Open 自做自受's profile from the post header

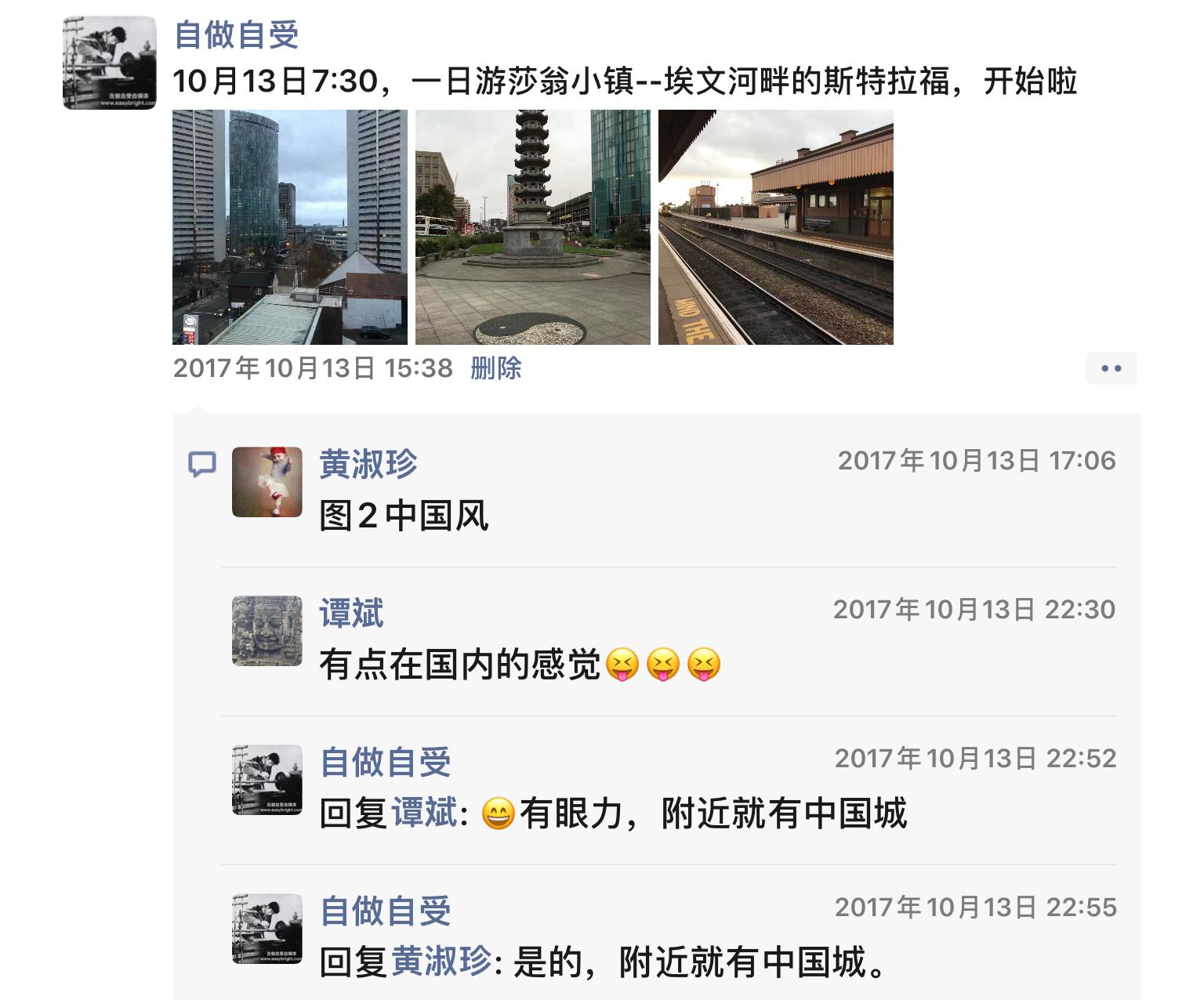236,34
